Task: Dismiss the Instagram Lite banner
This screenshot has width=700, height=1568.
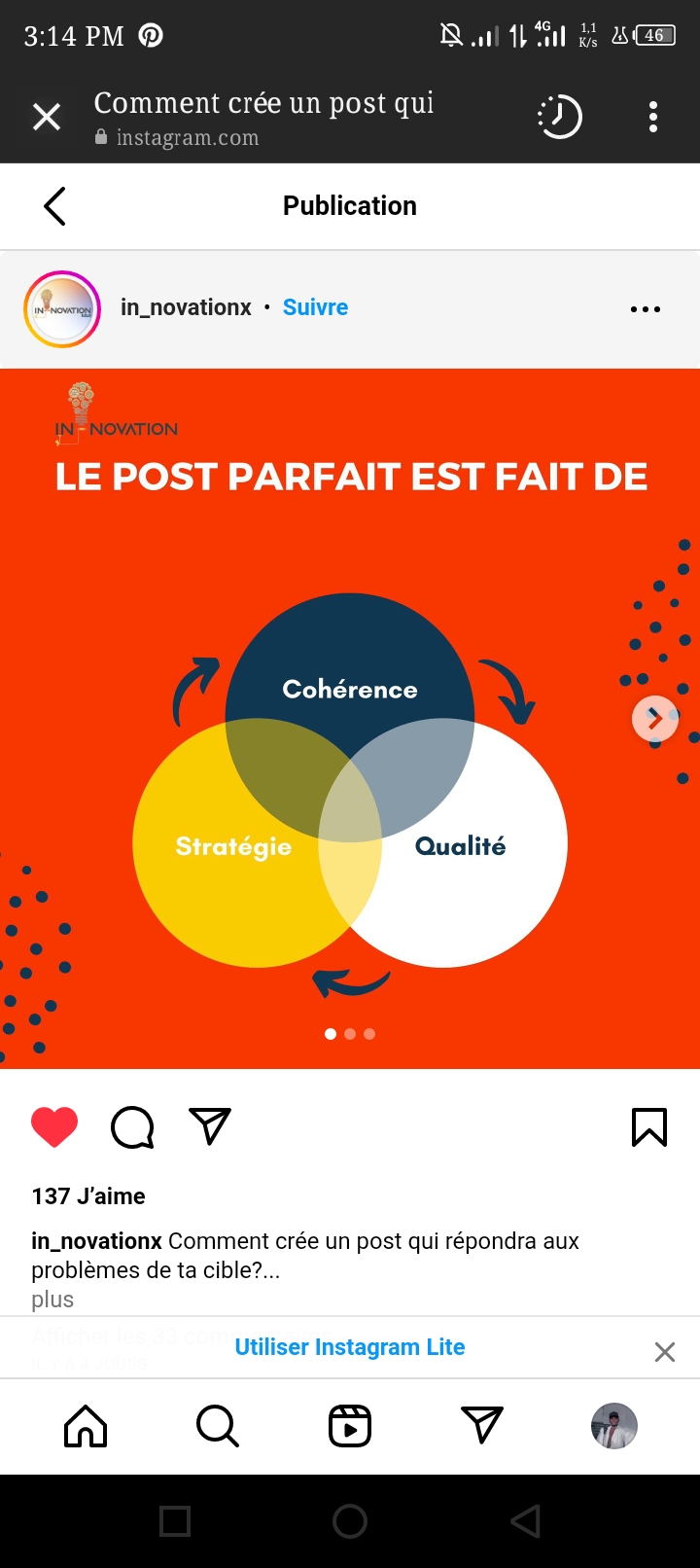Action: click(665, 1352)
